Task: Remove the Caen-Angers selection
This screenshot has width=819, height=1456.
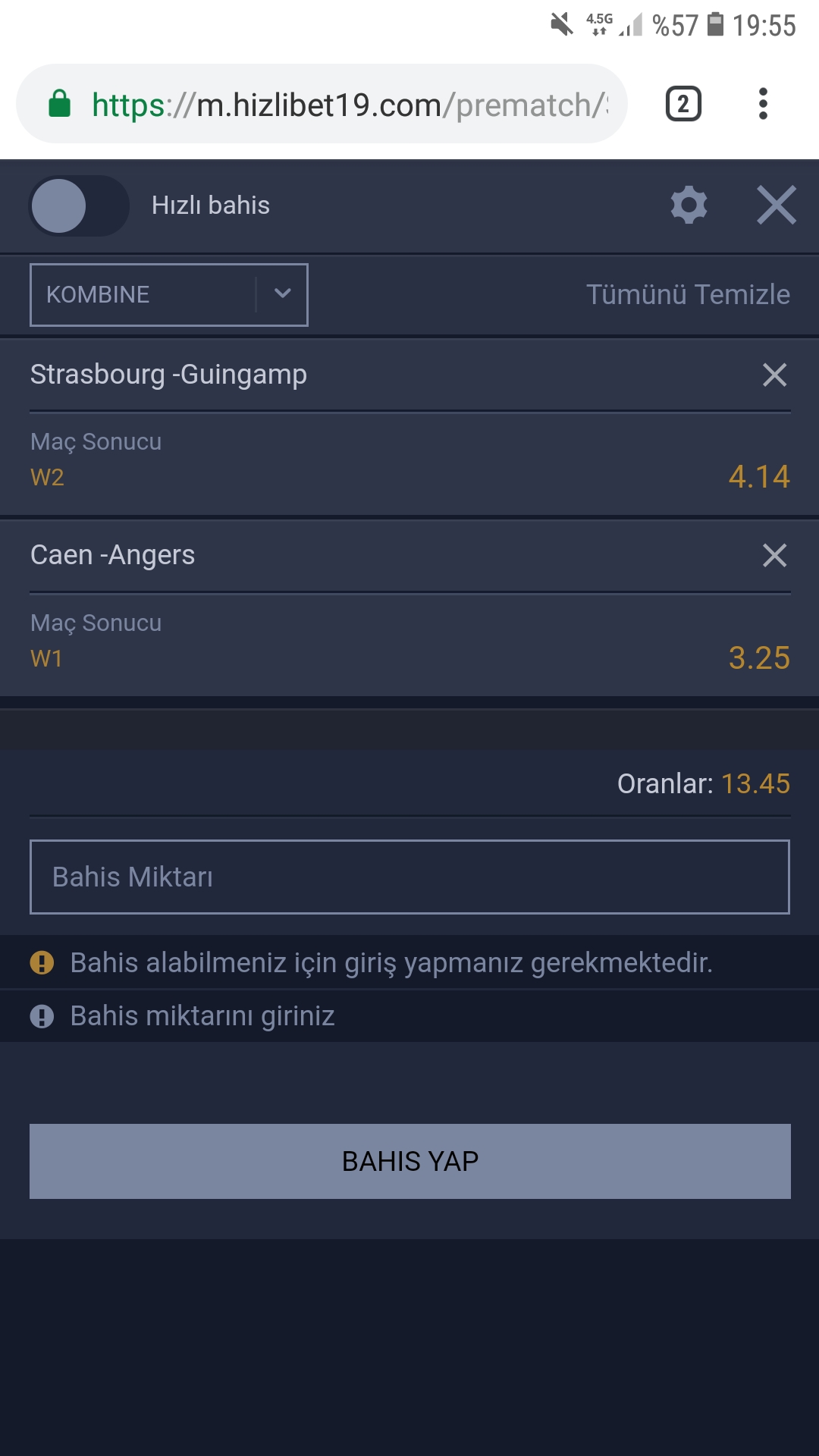Action: (774, 555)
